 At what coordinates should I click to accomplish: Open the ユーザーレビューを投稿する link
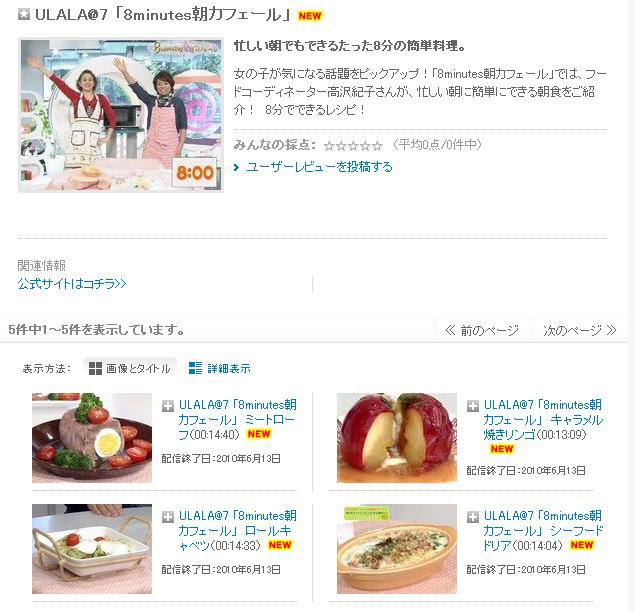(x=319, y=167)
